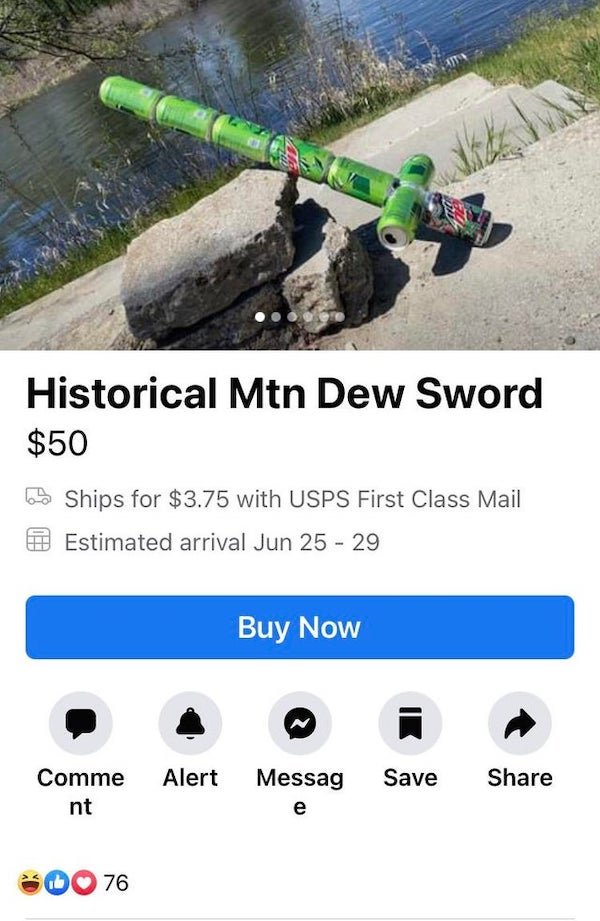Tap the Buy Now button
This screenshot has height=921, width=600.
click(299, 627)
